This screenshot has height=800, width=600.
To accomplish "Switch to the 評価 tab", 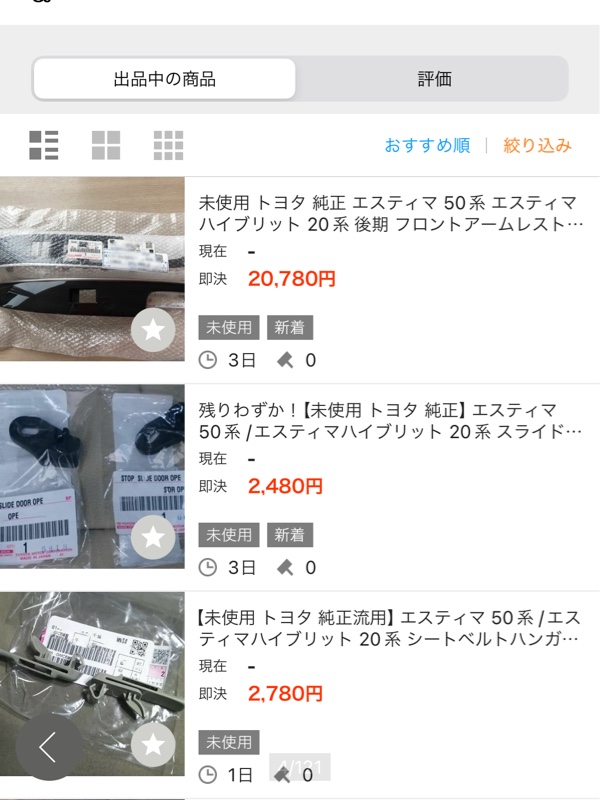I will coord(434,79).
